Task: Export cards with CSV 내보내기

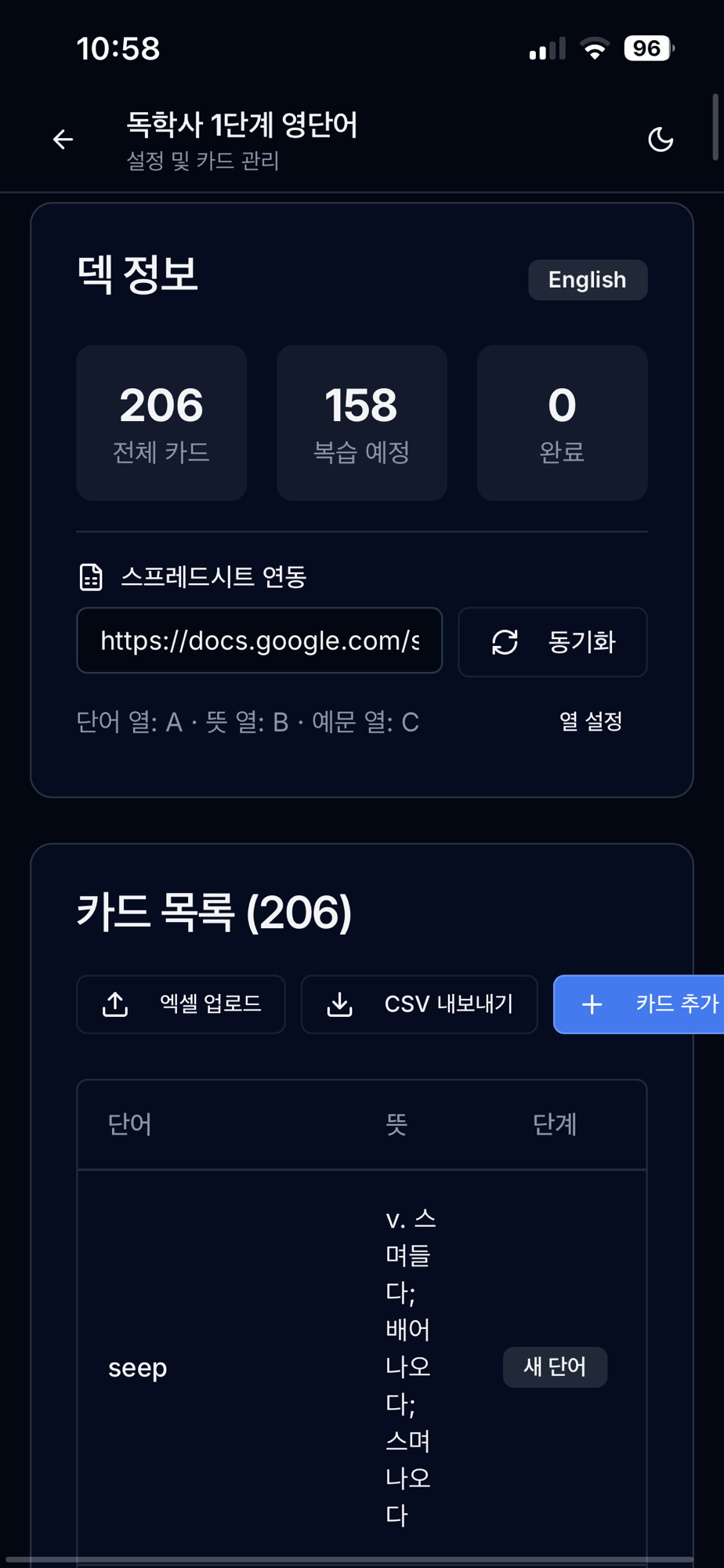Action: pyautogui.click(x=419, y=1004)
